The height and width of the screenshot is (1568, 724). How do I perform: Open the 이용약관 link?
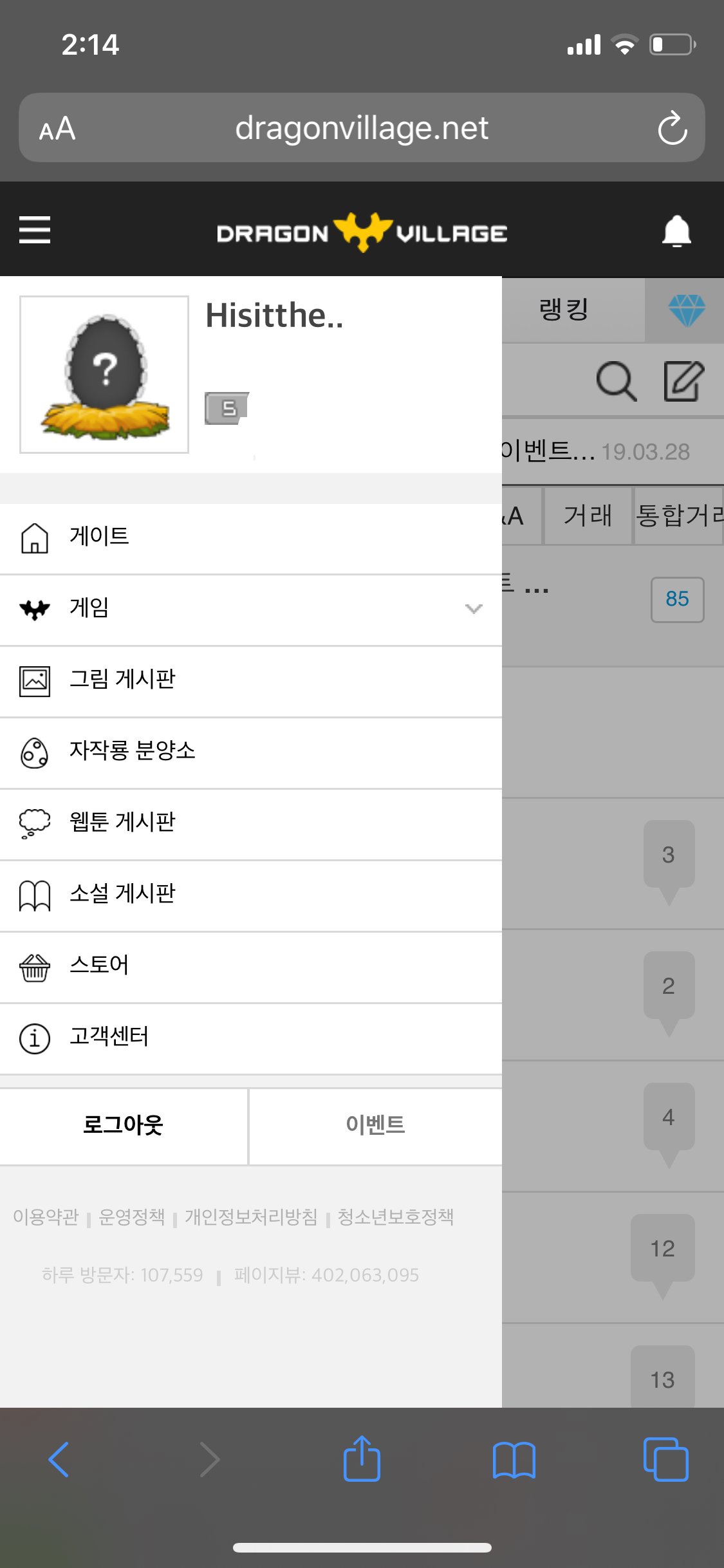click(46, 1217)
